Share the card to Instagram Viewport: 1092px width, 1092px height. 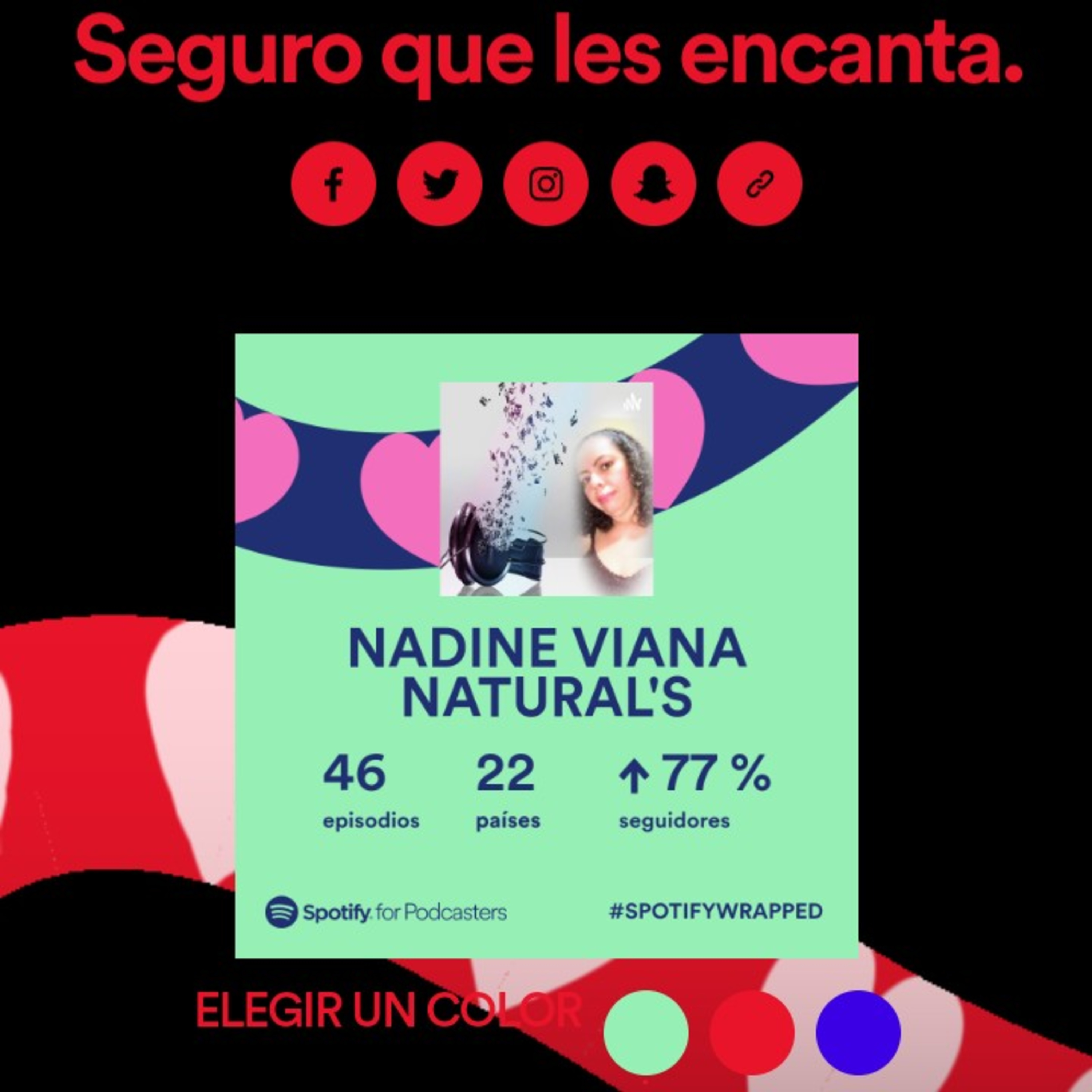click(546, 184)
